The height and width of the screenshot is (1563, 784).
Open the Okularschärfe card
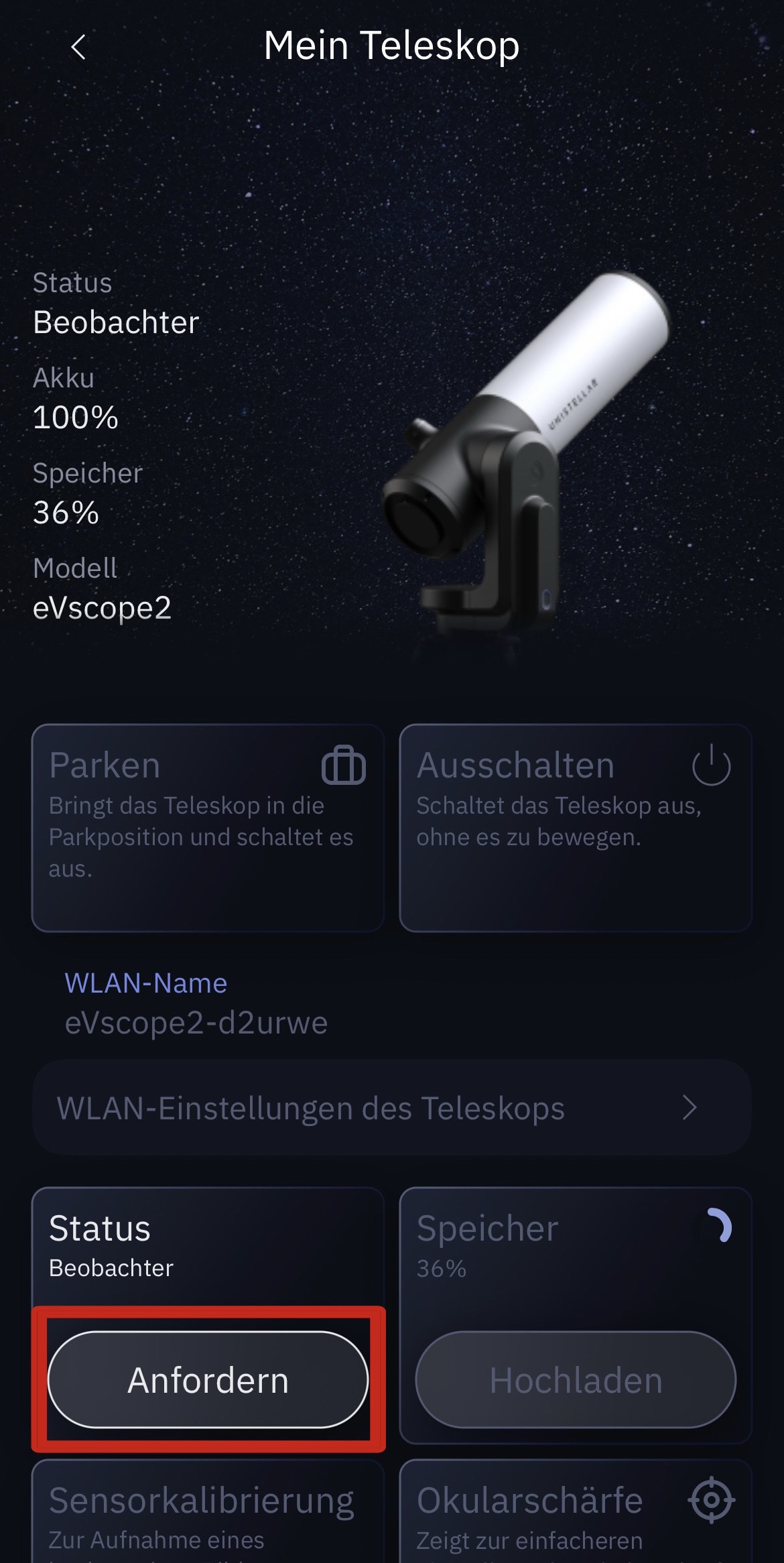coord(575,1515)
